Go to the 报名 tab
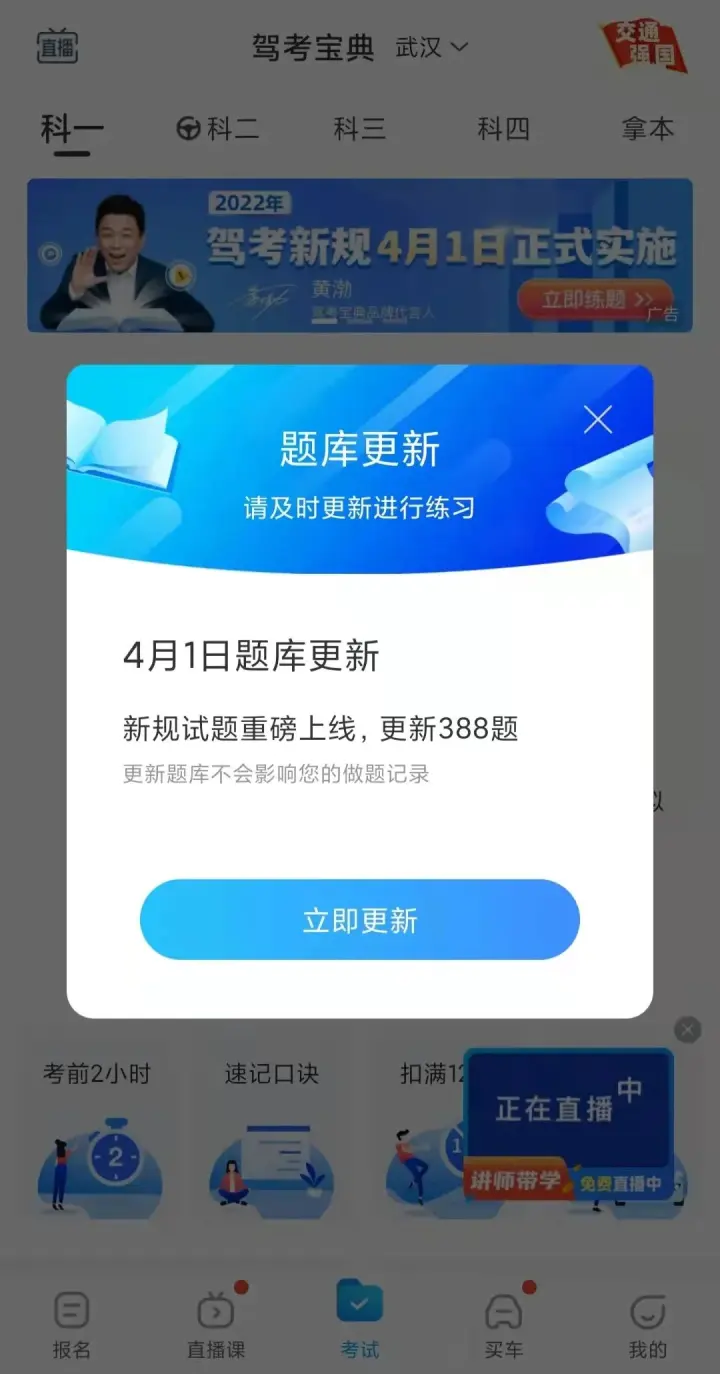Image resolution: width=720 pixels, height=1374 pixels. 71,1325
